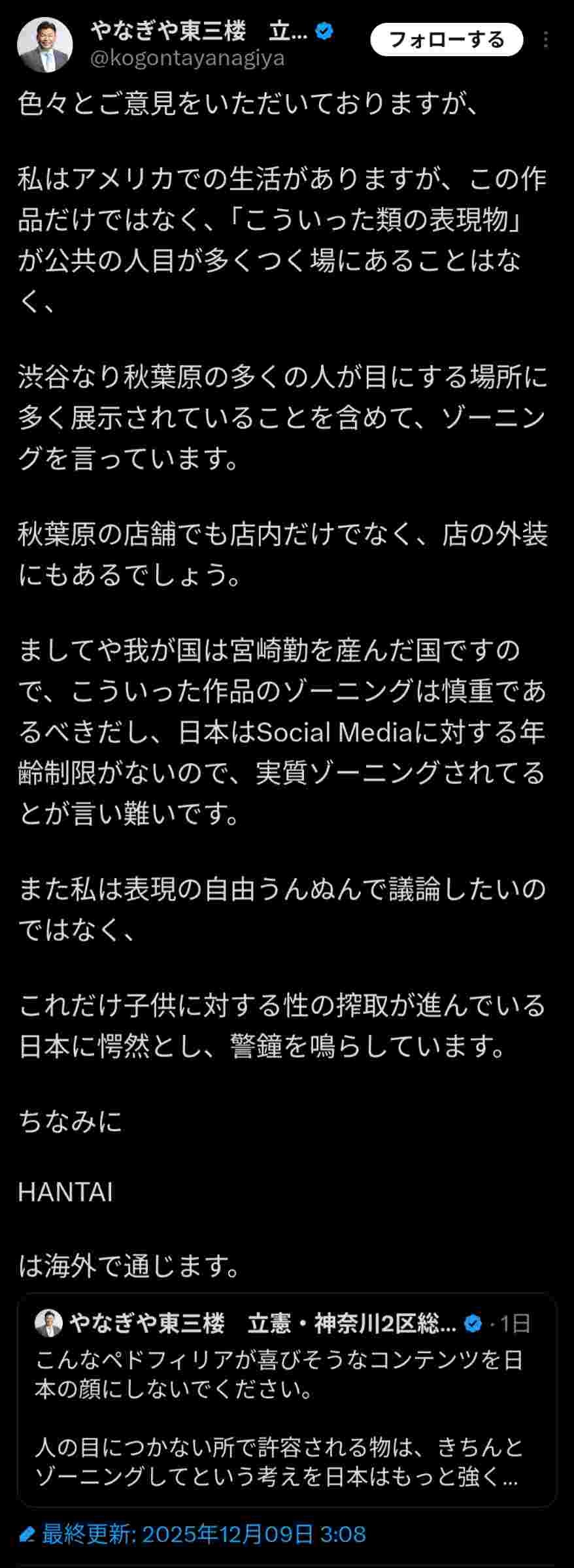Tap the フォローする follow button

tap(447, 40)
